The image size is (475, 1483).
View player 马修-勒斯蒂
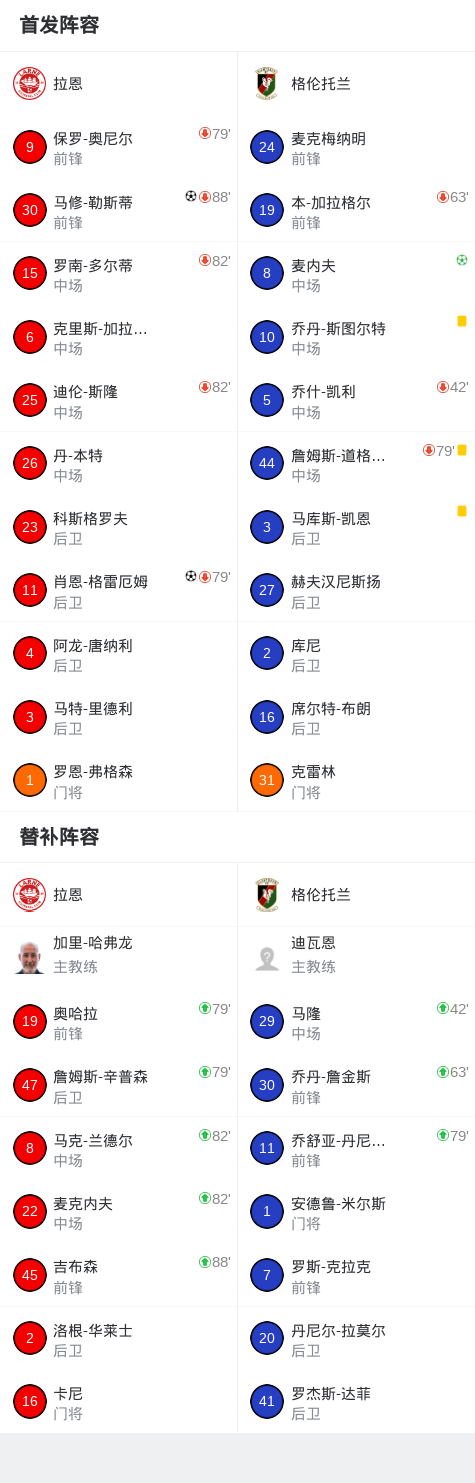tap(118, 210)
